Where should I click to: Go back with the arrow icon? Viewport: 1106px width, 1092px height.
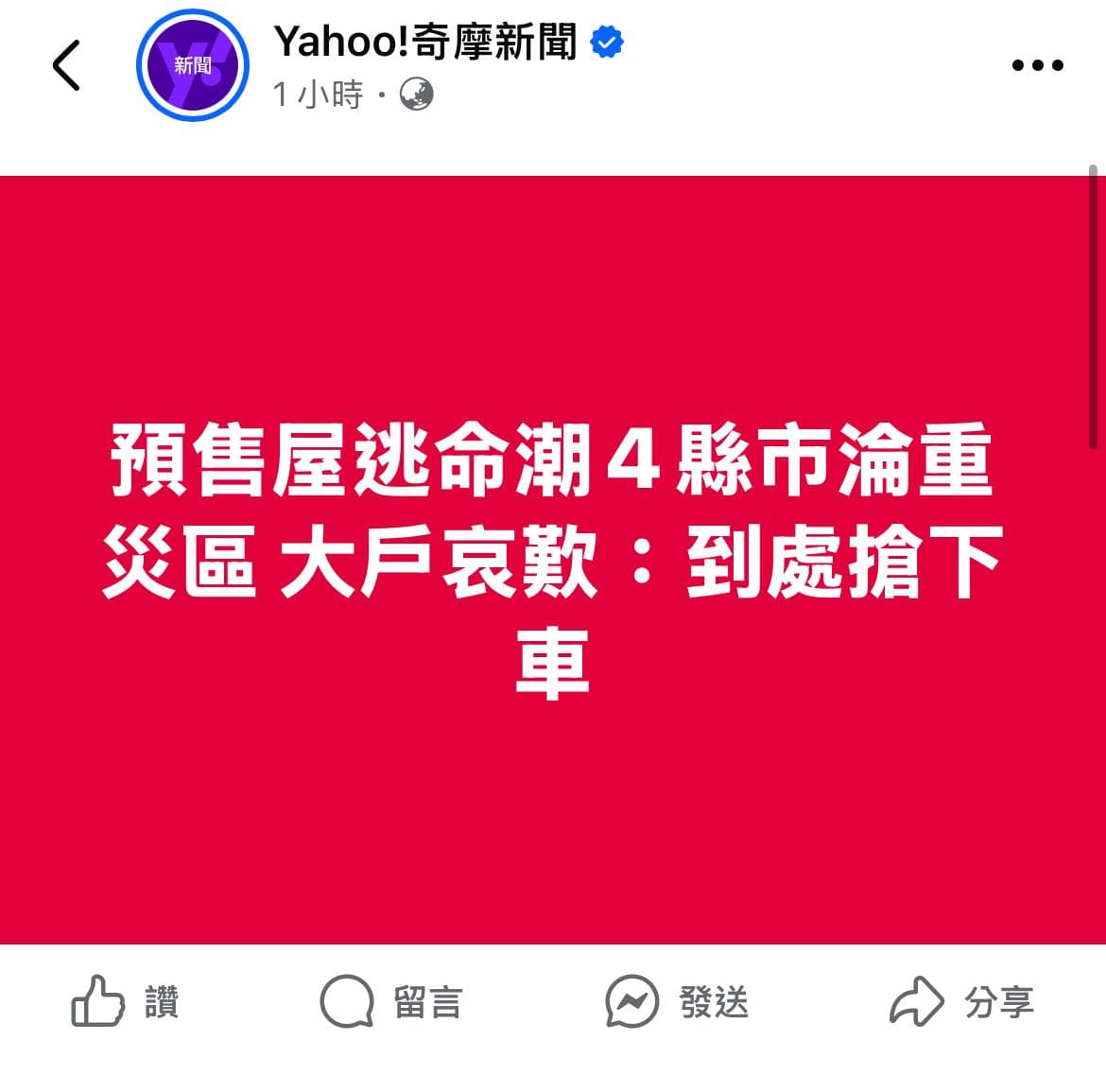coord(66,66)
